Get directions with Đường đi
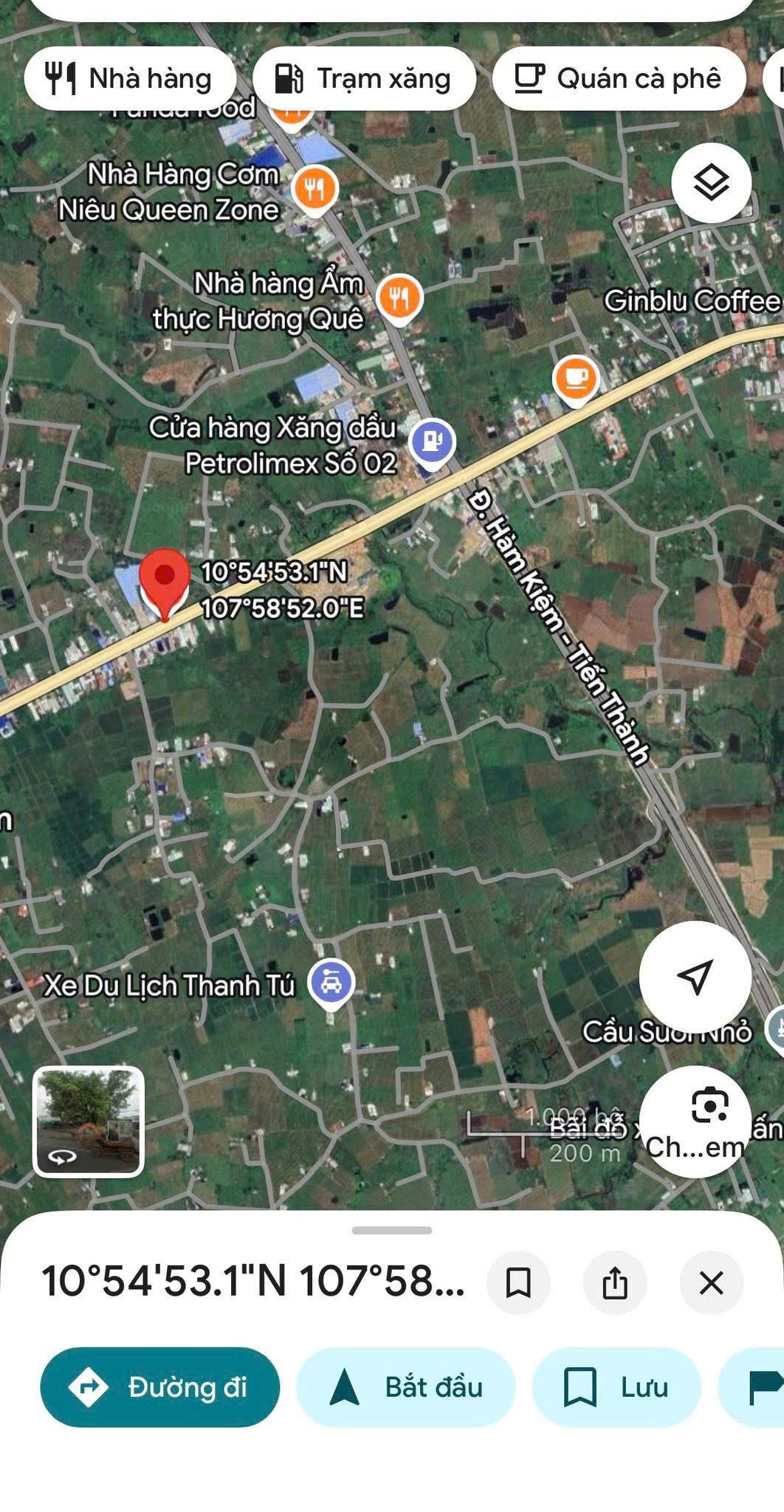 pyautogui.click(x=160, y=1387)
